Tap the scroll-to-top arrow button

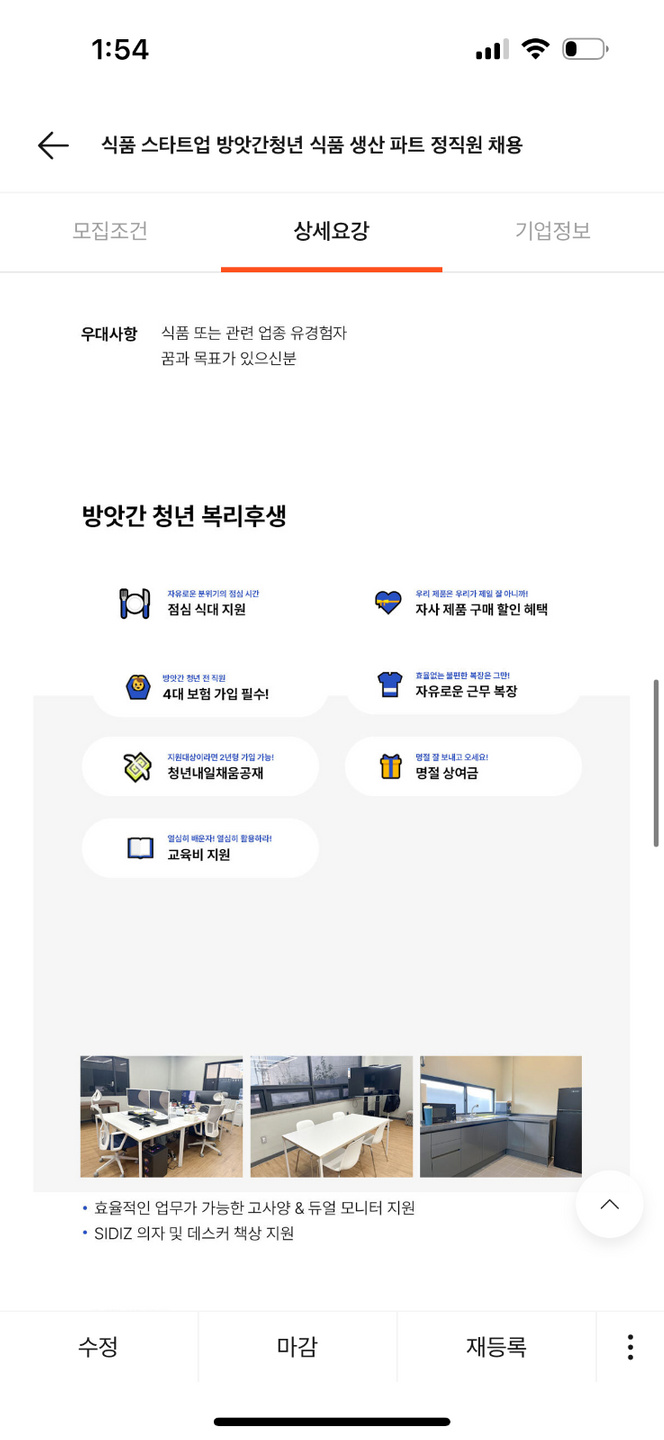609,1204
